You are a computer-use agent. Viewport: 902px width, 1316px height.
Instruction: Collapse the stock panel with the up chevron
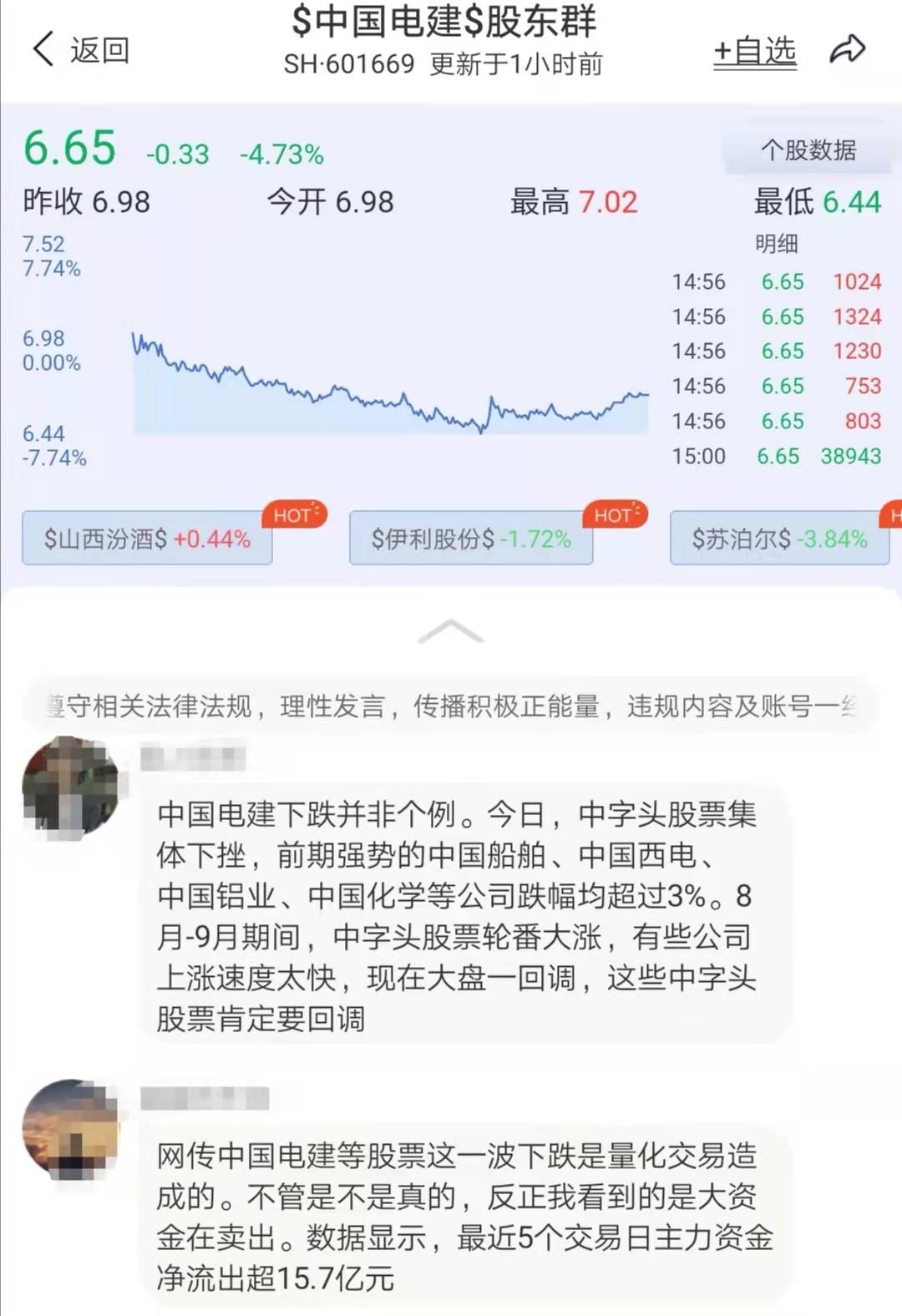tap(450, 632)
